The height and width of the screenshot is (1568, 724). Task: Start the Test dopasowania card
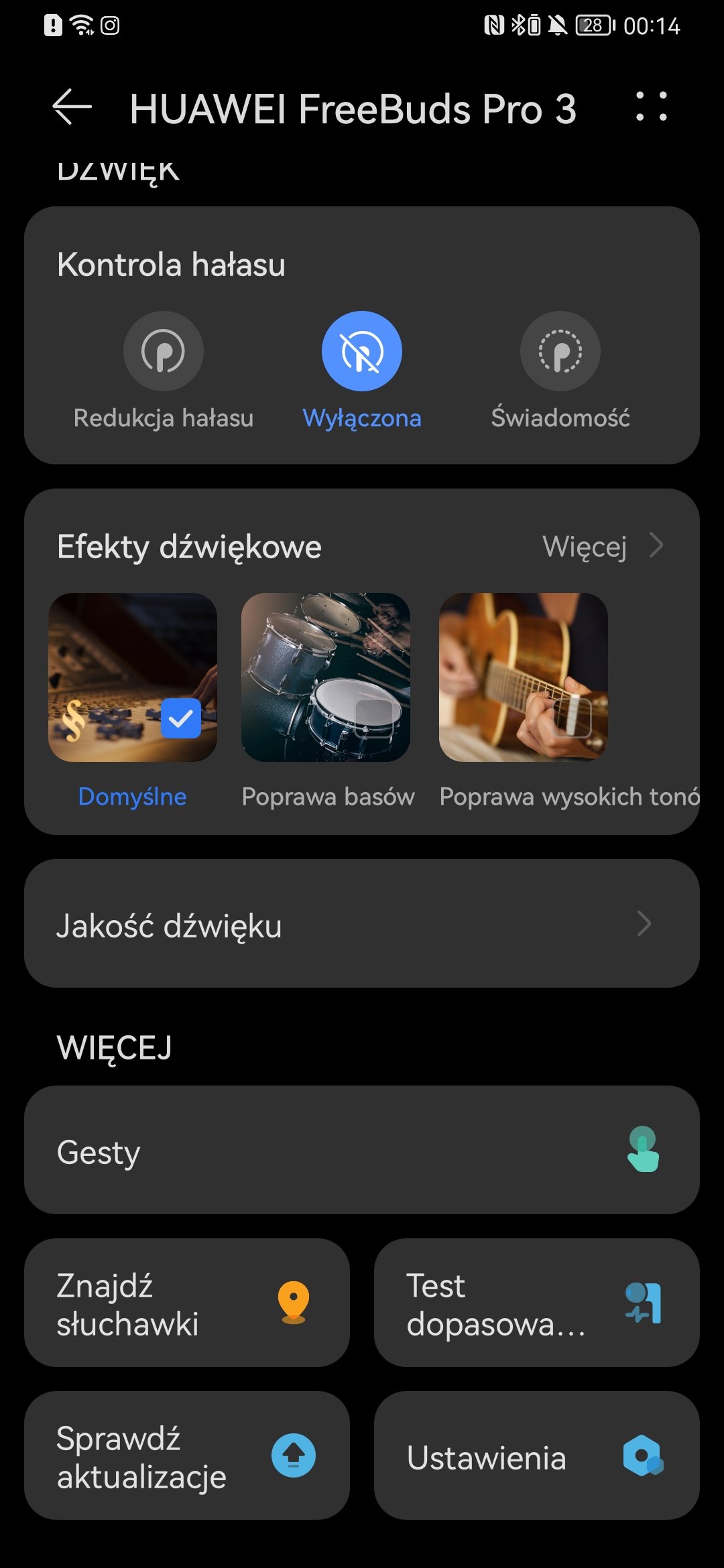tap(537, 1303)
